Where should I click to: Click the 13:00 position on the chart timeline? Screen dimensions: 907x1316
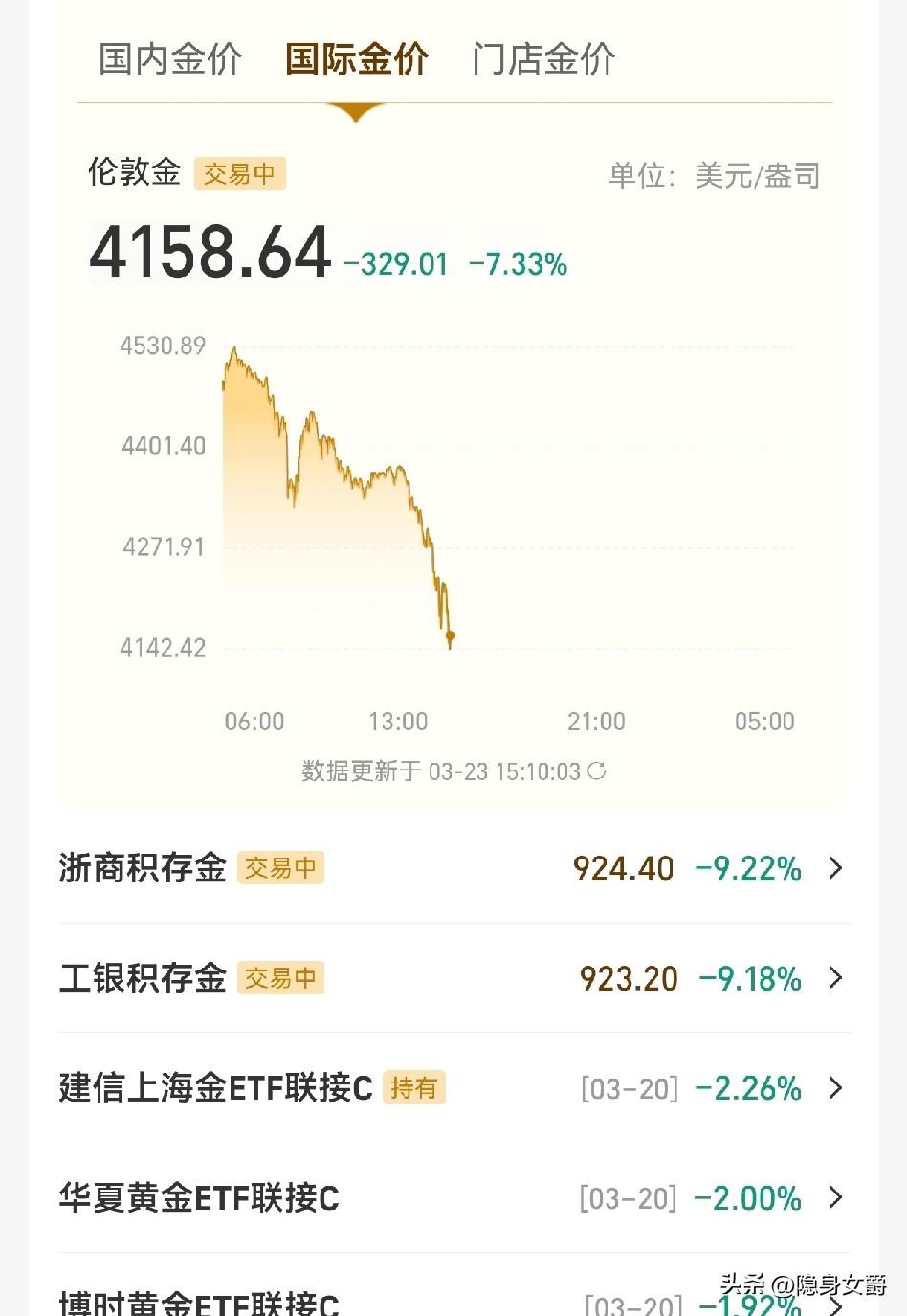(398, 722)
